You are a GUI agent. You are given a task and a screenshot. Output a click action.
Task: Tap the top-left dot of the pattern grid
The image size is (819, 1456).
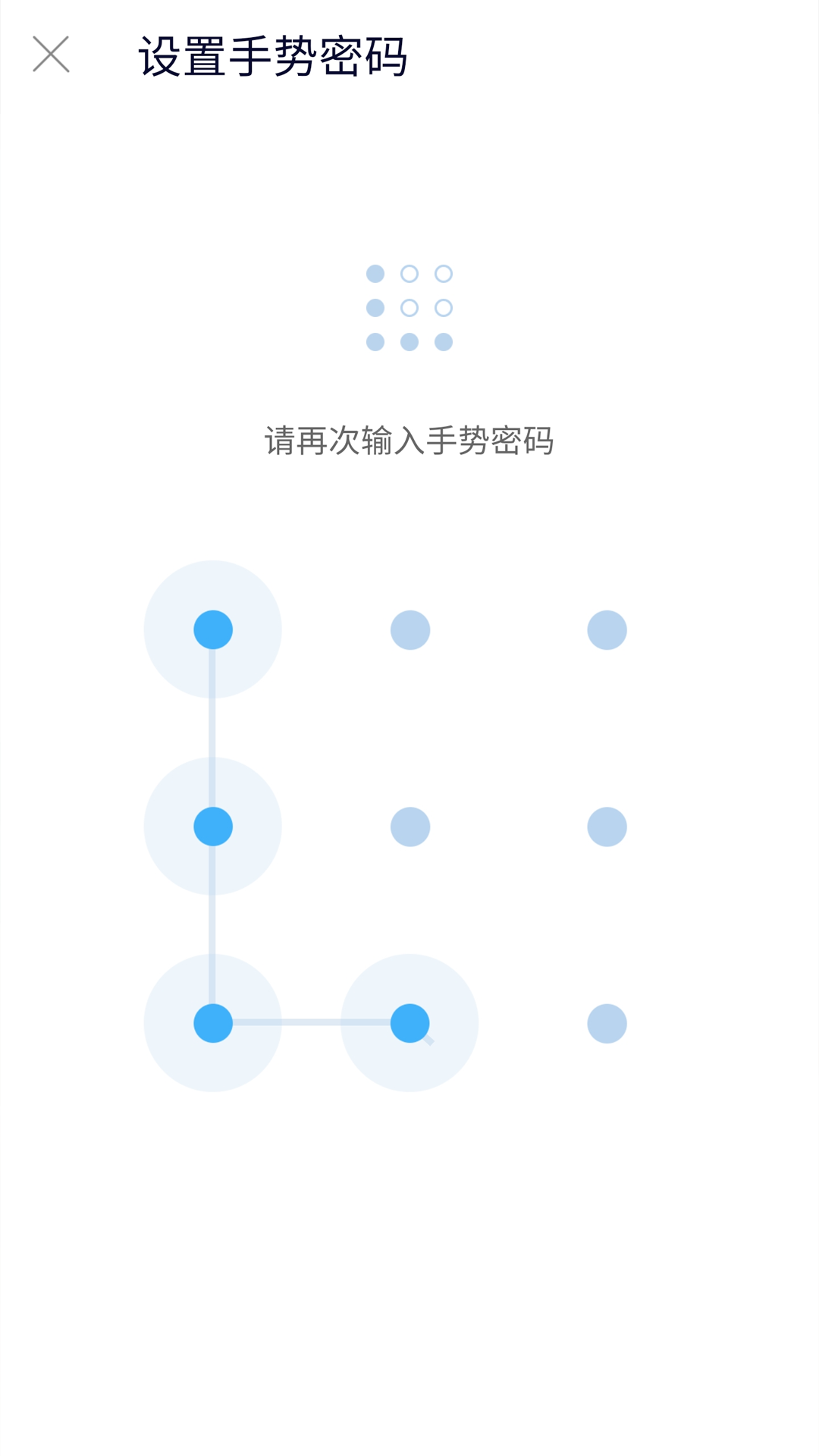click(x=213, y=629)
